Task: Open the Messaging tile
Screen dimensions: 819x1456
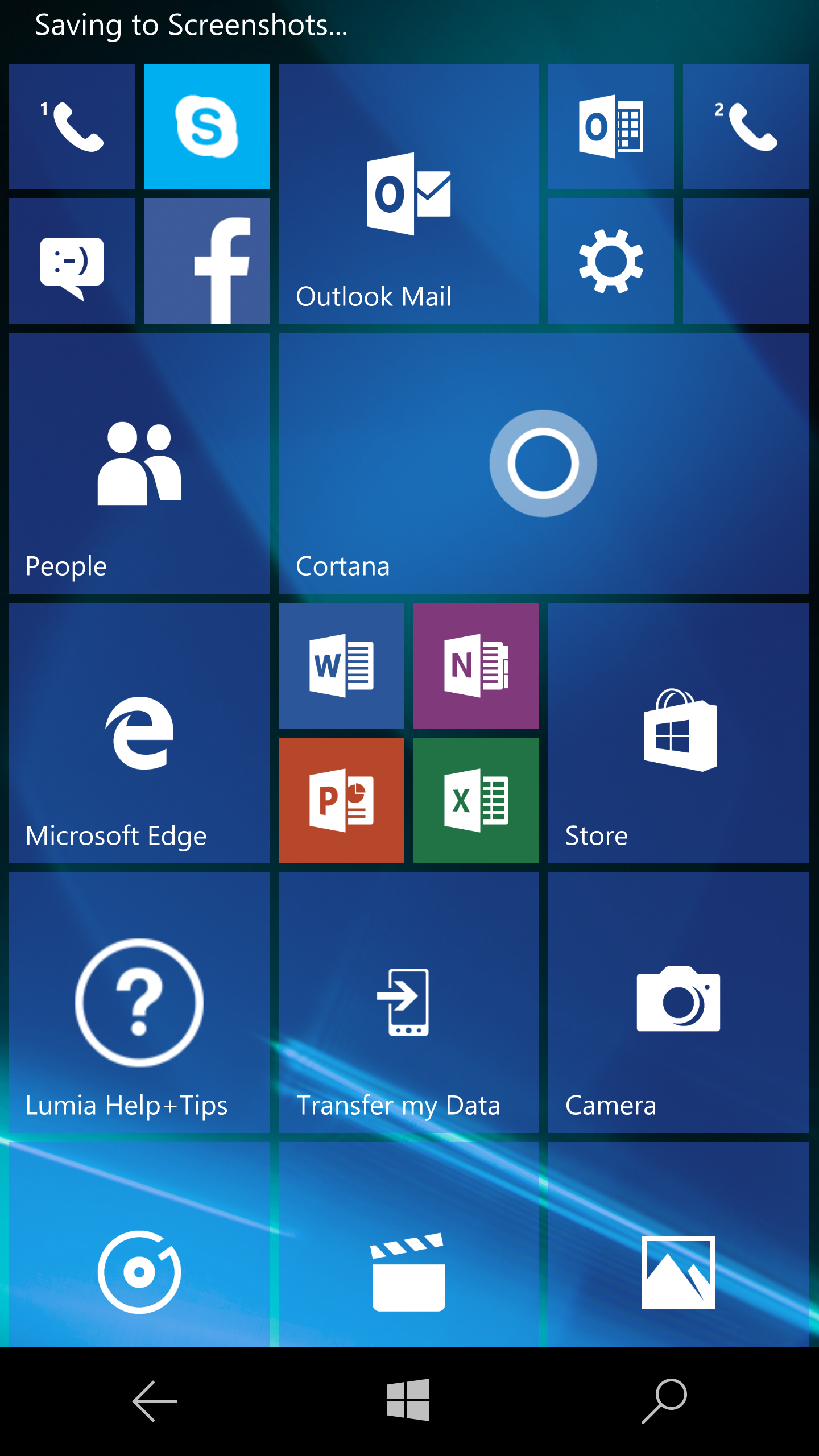Action: (72, 261)
